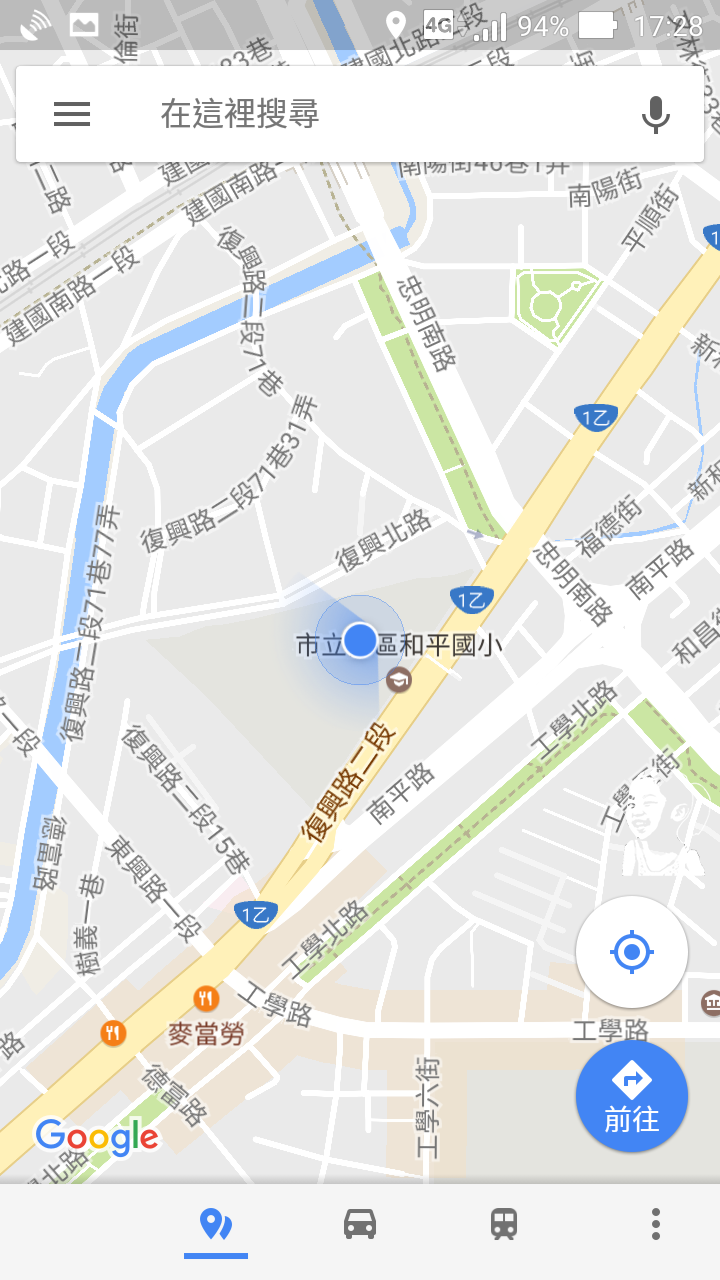Screen dimensions: 720x1280
Task: Open the hamburger menu drawer
Action: [72, 114]
